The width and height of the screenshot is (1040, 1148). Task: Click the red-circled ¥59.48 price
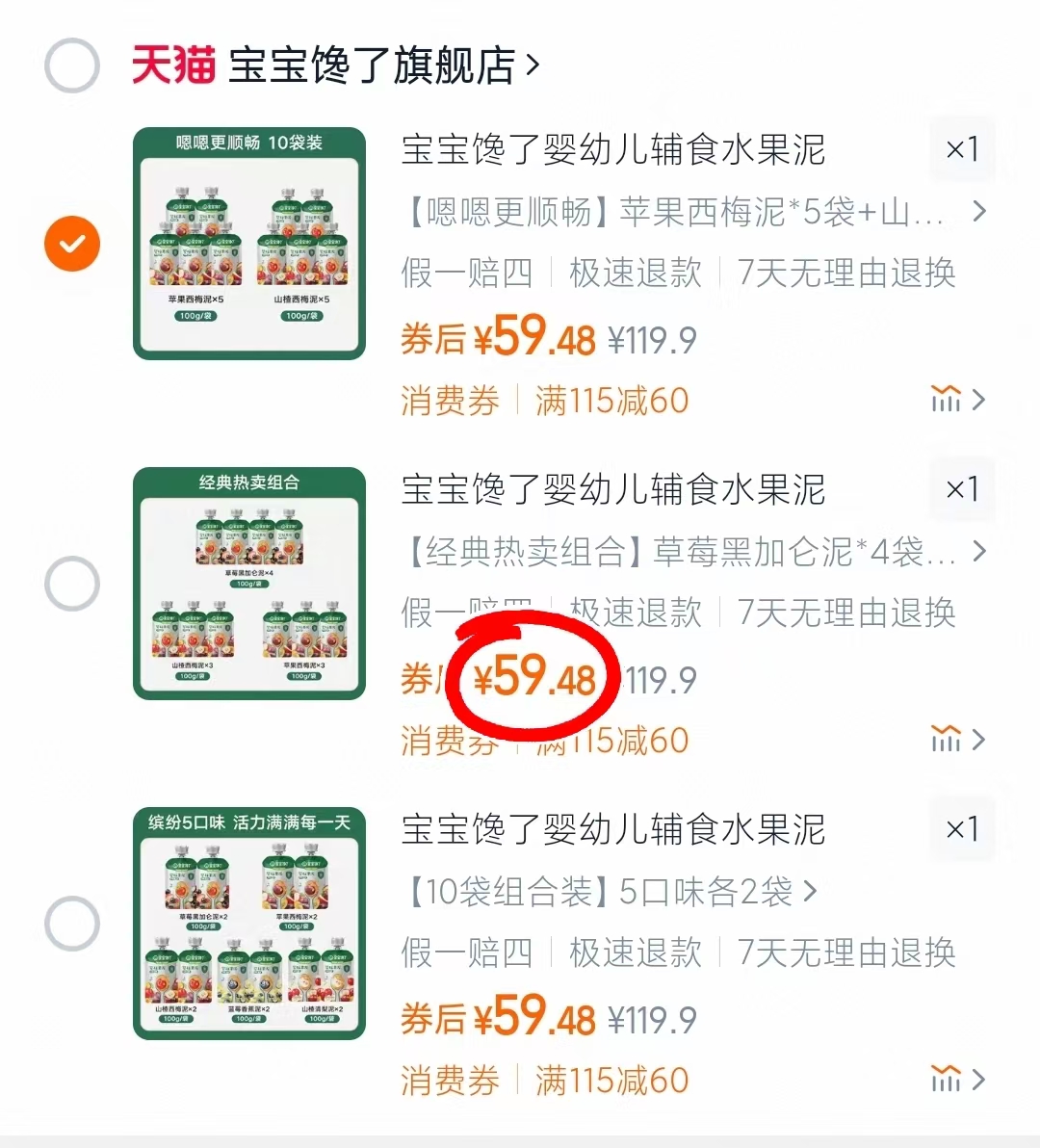point(535,677)
